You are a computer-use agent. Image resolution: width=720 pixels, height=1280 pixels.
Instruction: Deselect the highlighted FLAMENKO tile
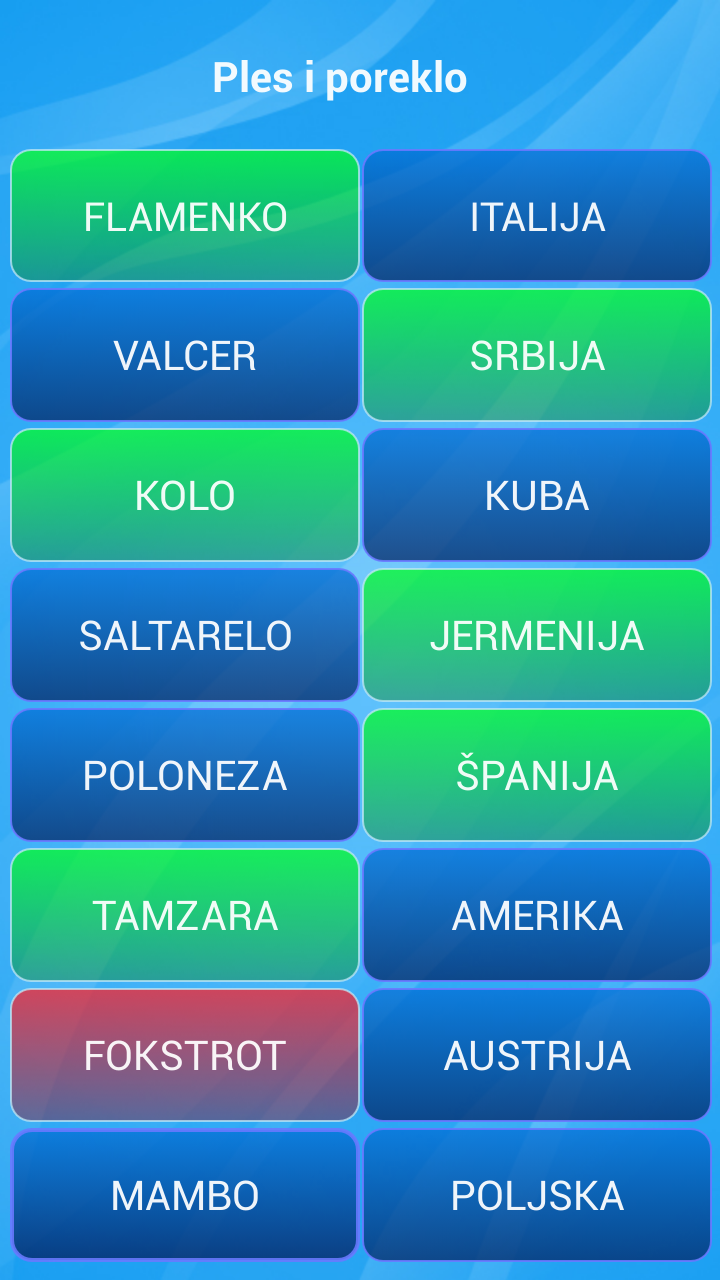(x=185, y=215)
